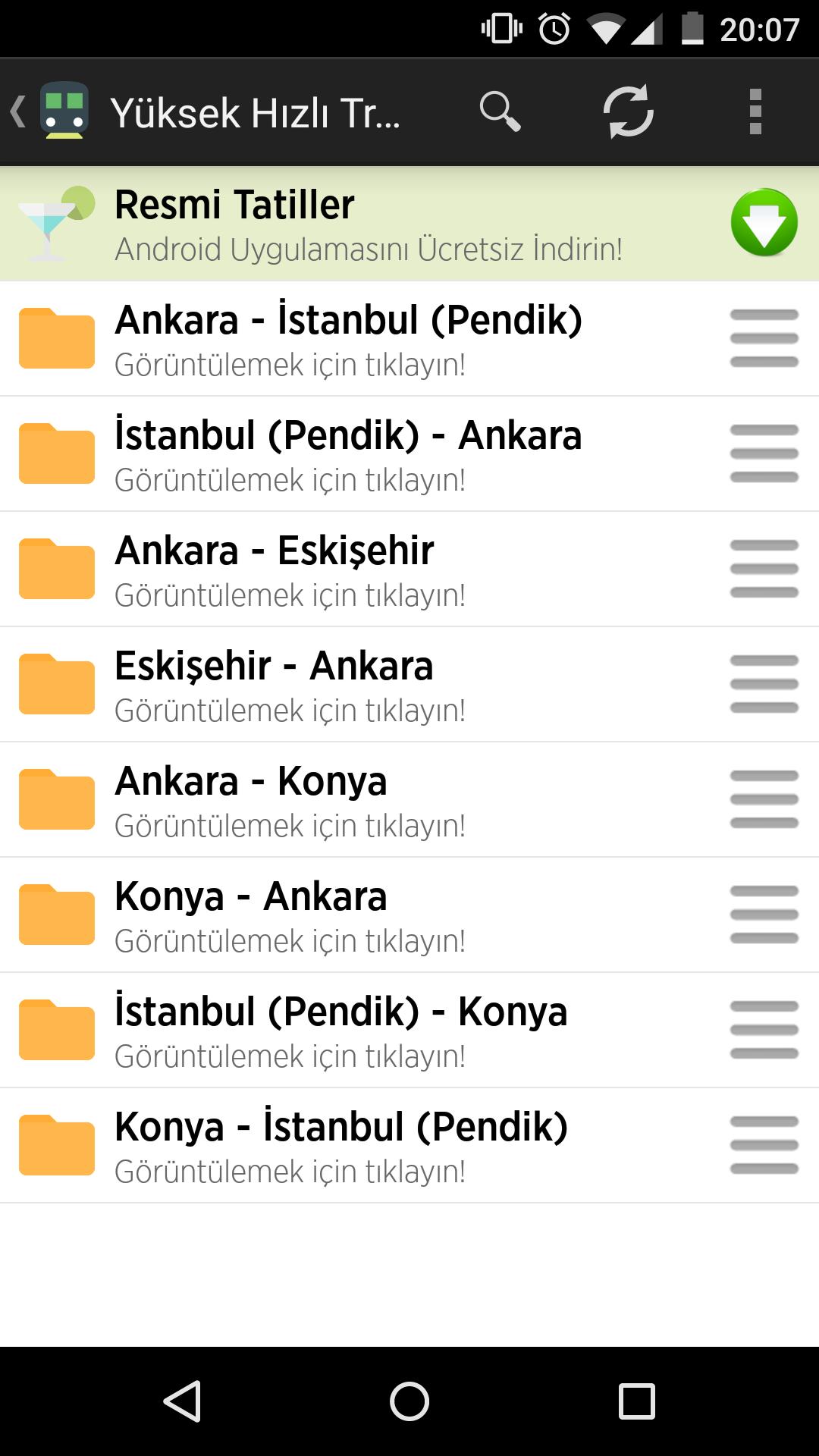The image size is (819, 1456).
Task: Expand options for İstanbul (Pendik) - Konya route
Action: [763, 1029]
